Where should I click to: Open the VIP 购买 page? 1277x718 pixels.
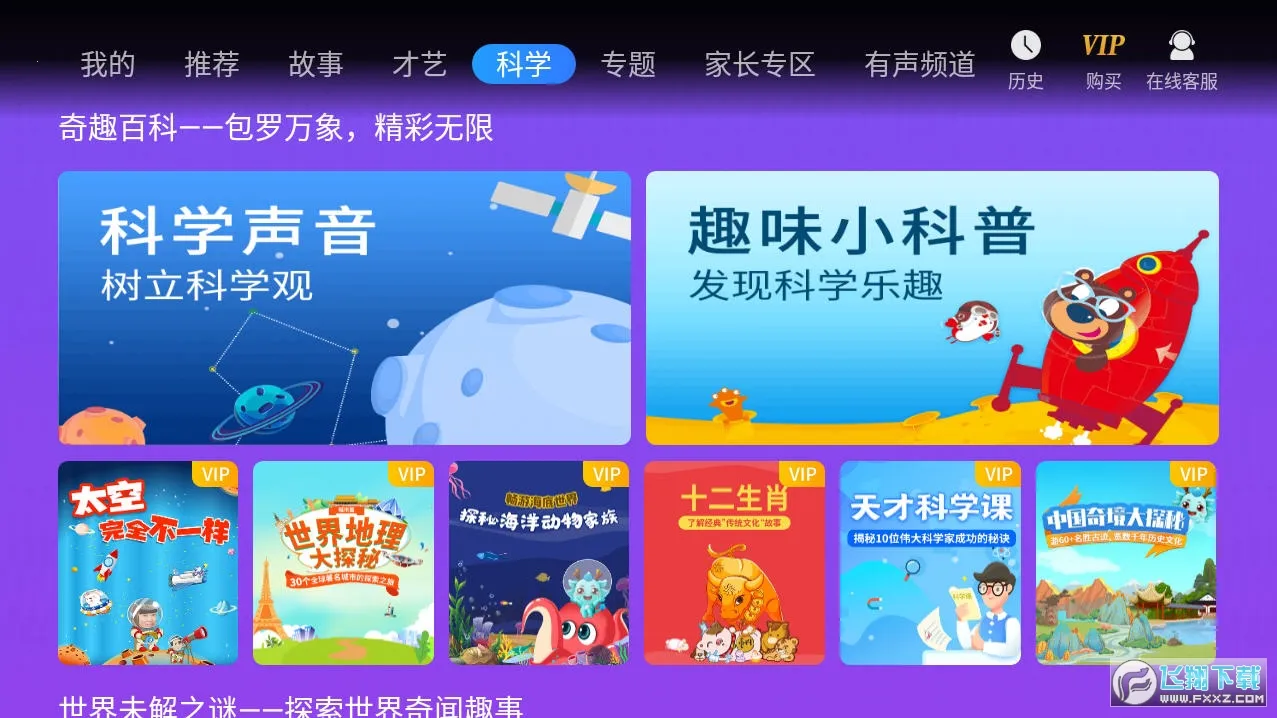1103,60
